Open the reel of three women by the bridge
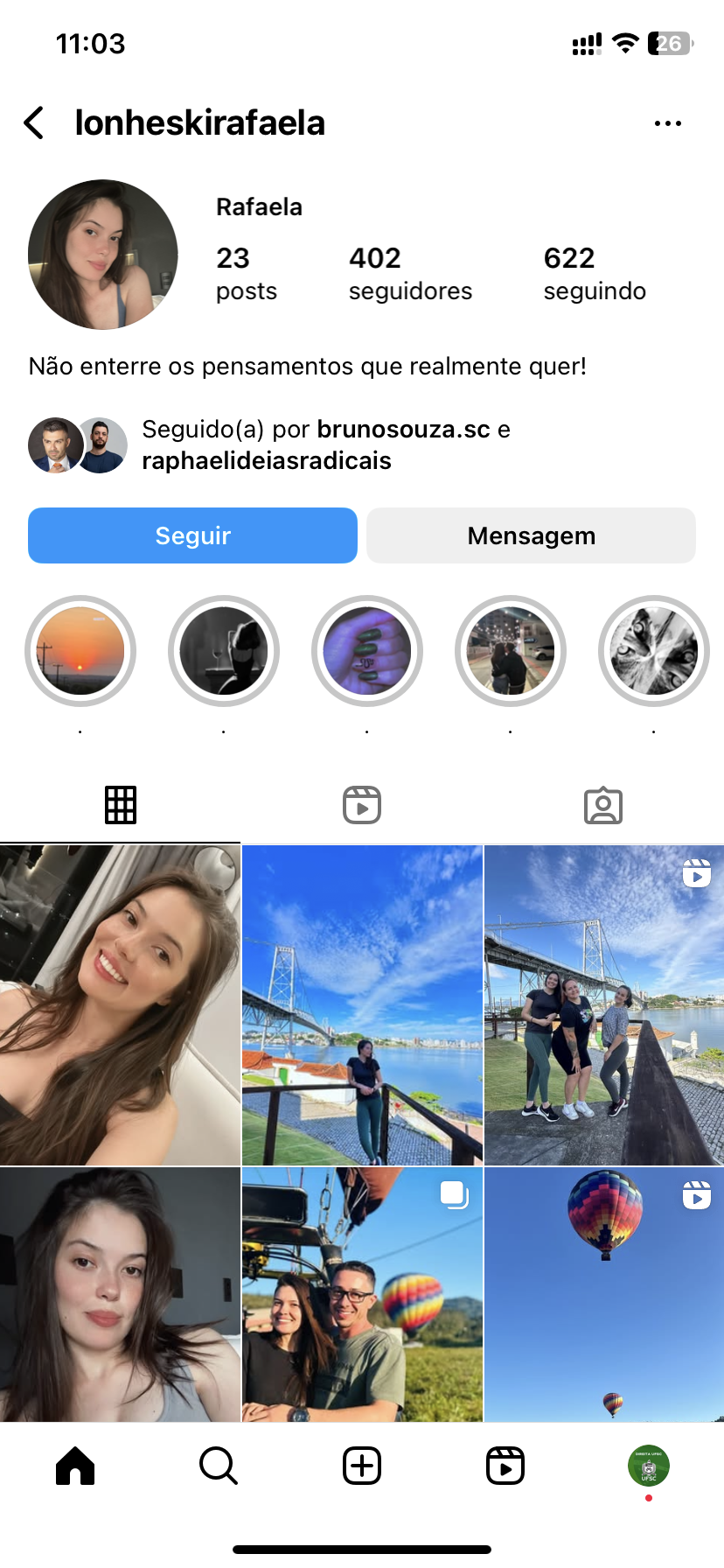This screenshot has height=1568, width=724. 603,1004
